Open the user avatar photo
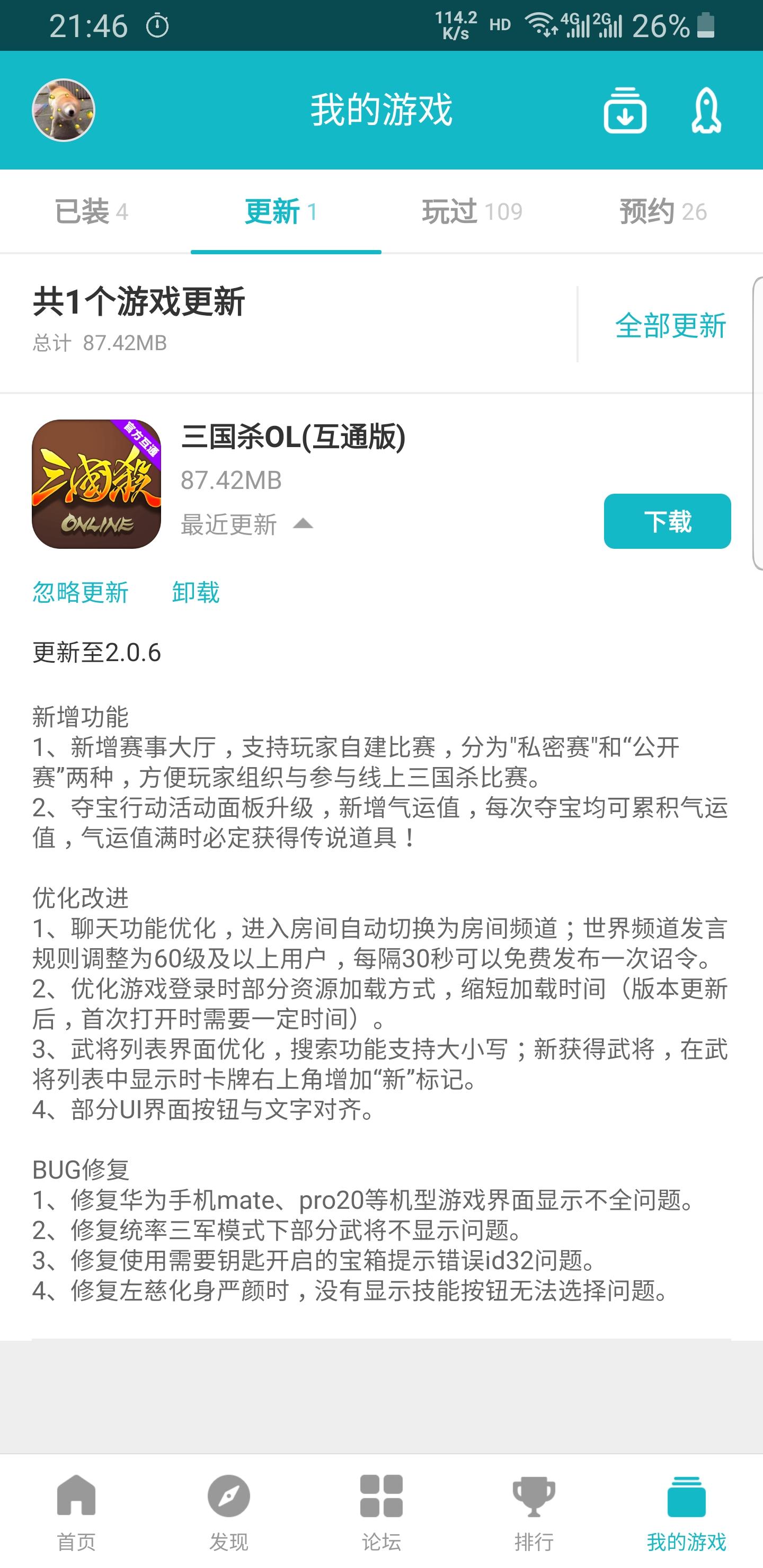 [x=64, y=110]
